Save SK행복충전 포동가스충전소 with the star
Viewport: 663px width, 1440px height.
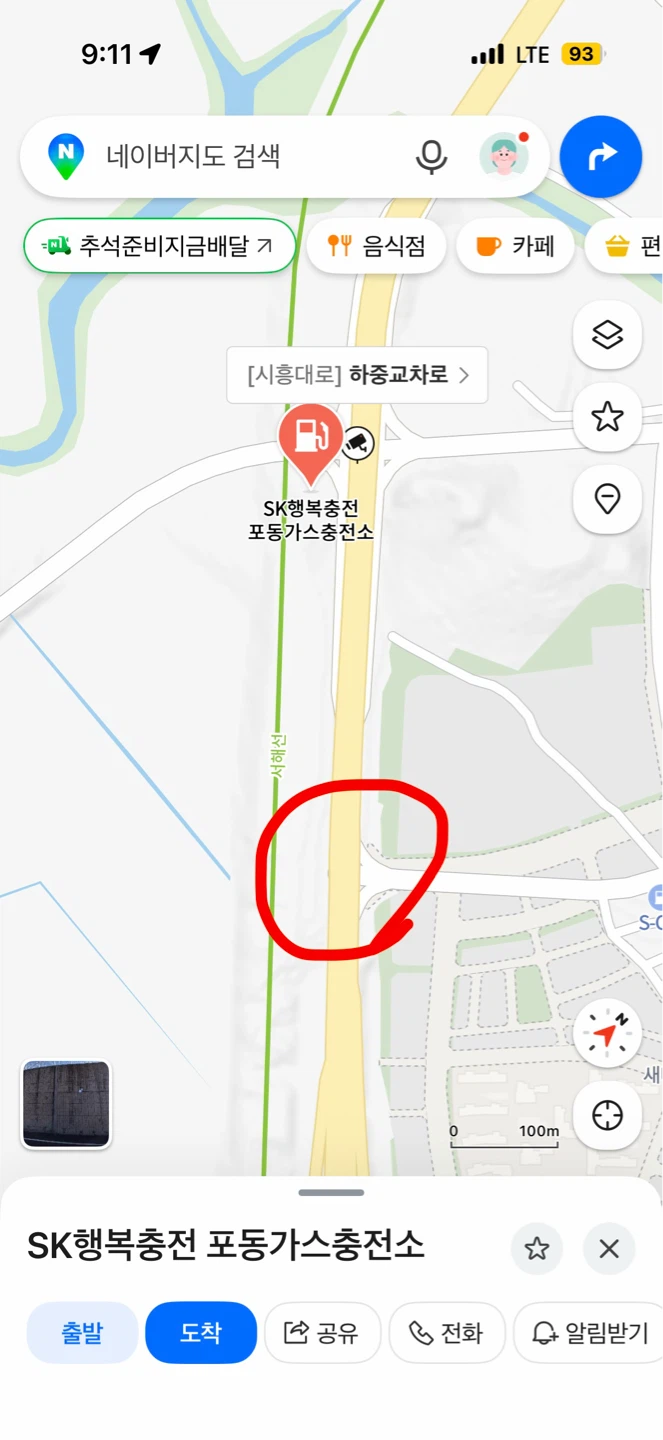tap(537, 1248)
